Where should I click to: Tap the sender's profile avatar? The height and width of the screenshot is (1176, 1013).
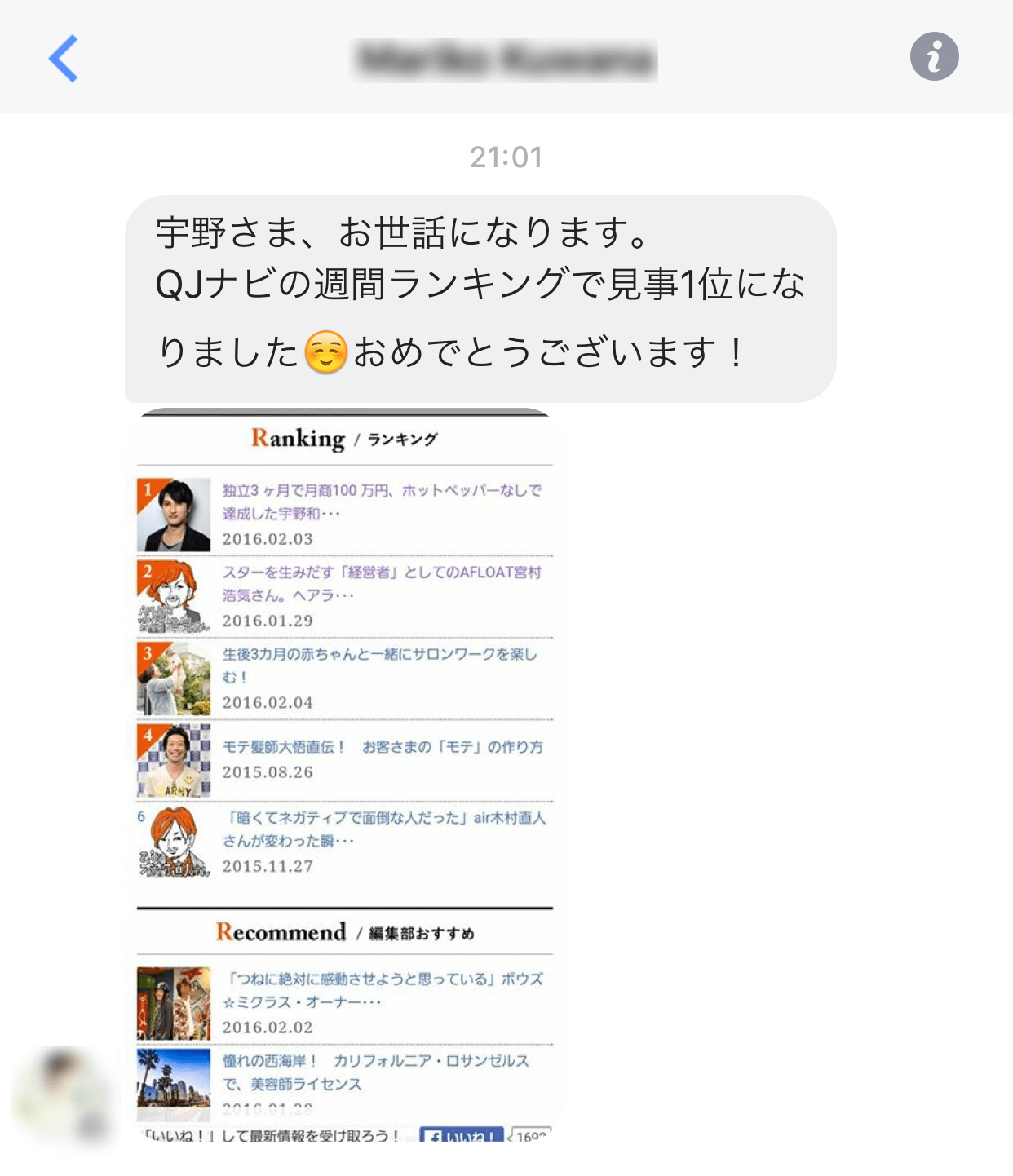tap(64, 1094)
